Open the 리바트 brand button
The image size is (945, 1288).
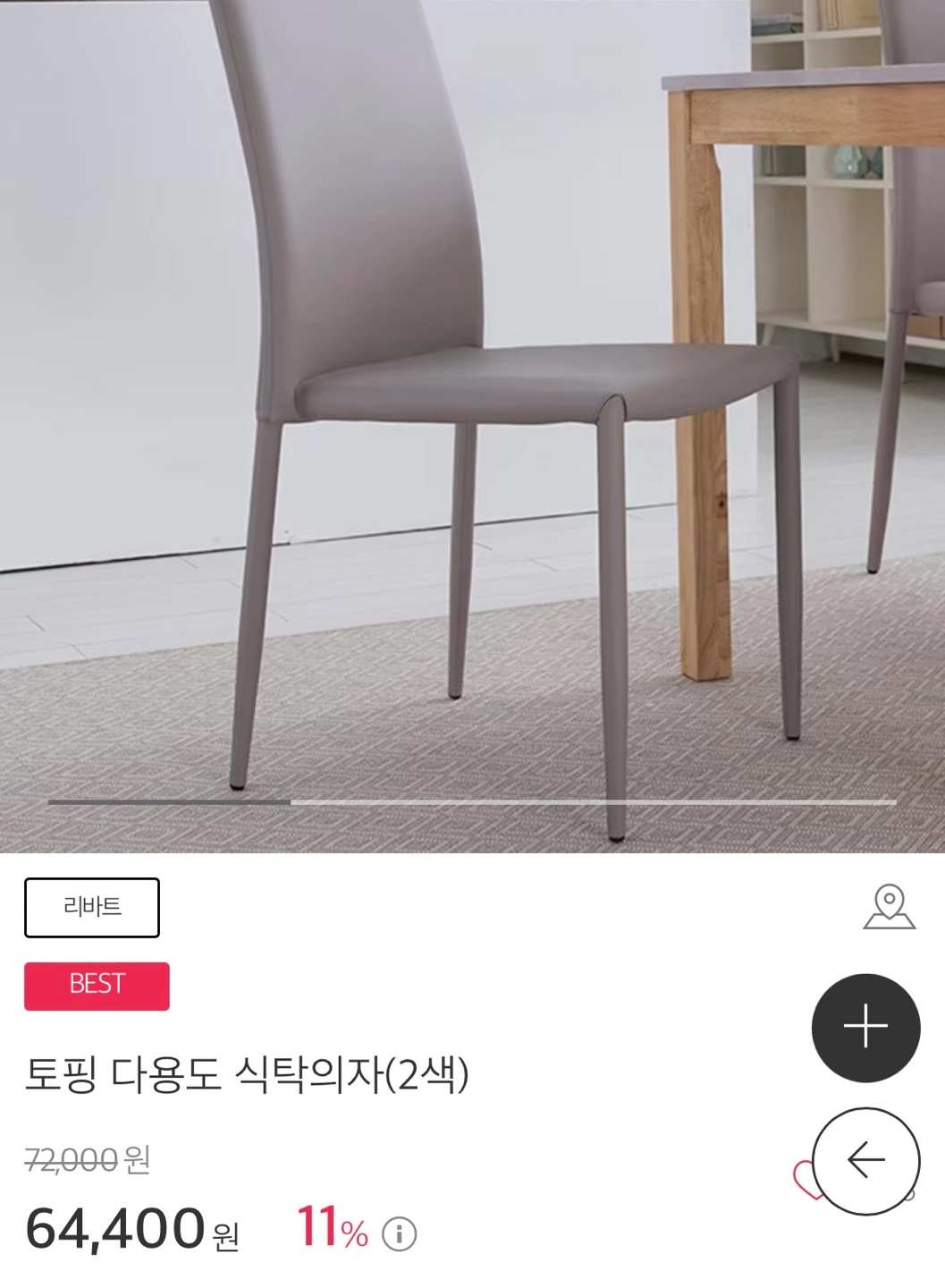92,908
